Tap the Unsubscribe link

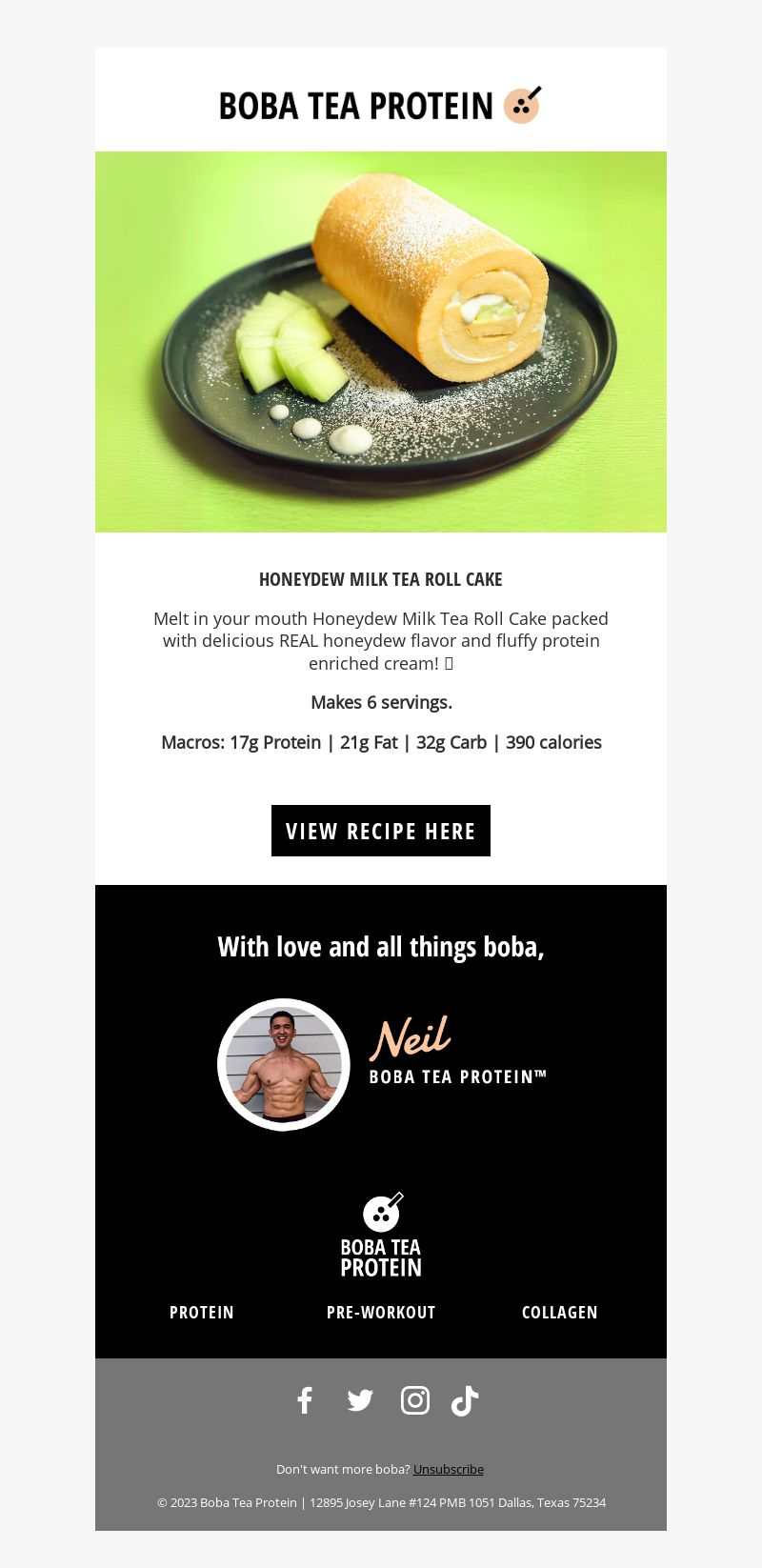(449, 1469)
